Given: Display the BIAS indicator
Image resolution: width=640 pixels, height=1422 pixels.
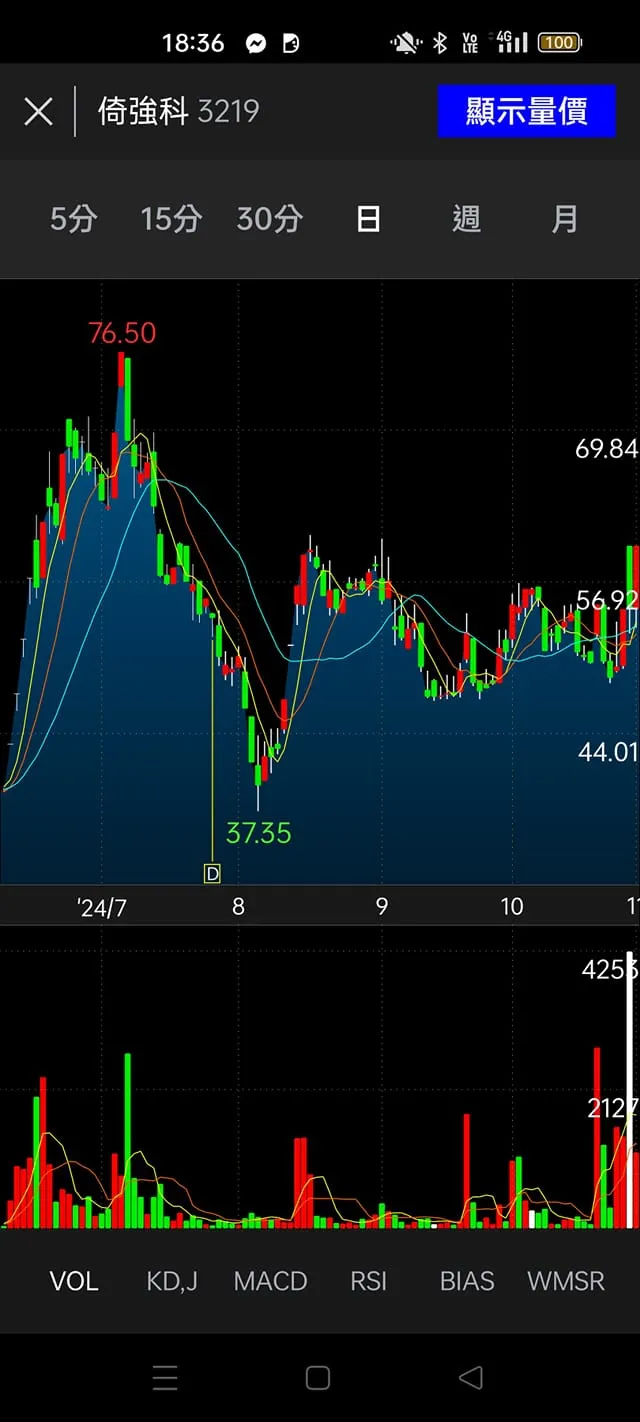Looking at the screenshot, I should pyautogui.click(x=467, y=1281).
